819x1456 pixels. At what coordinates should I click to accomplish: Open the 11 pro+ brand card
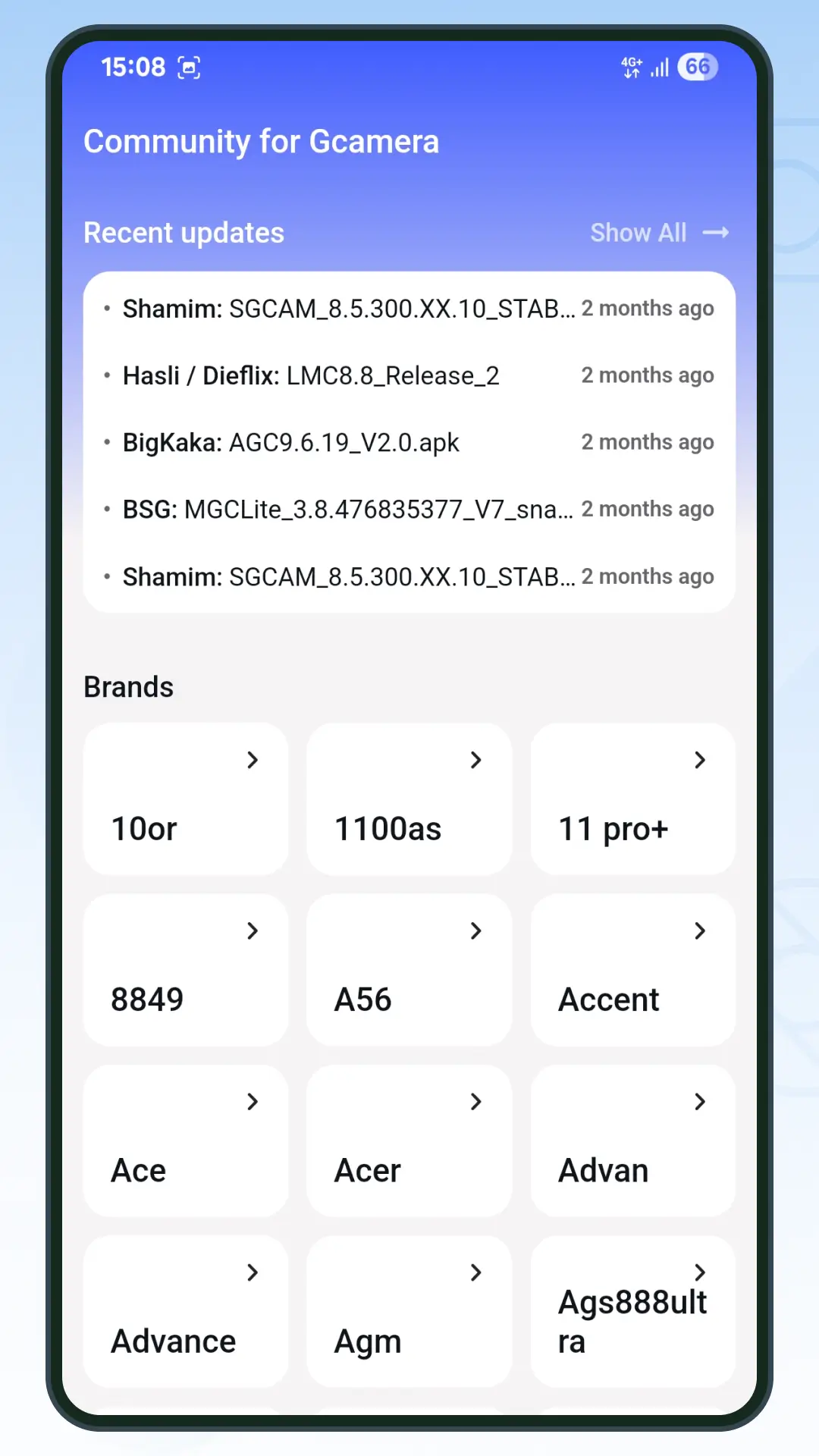tap(633, 799)
